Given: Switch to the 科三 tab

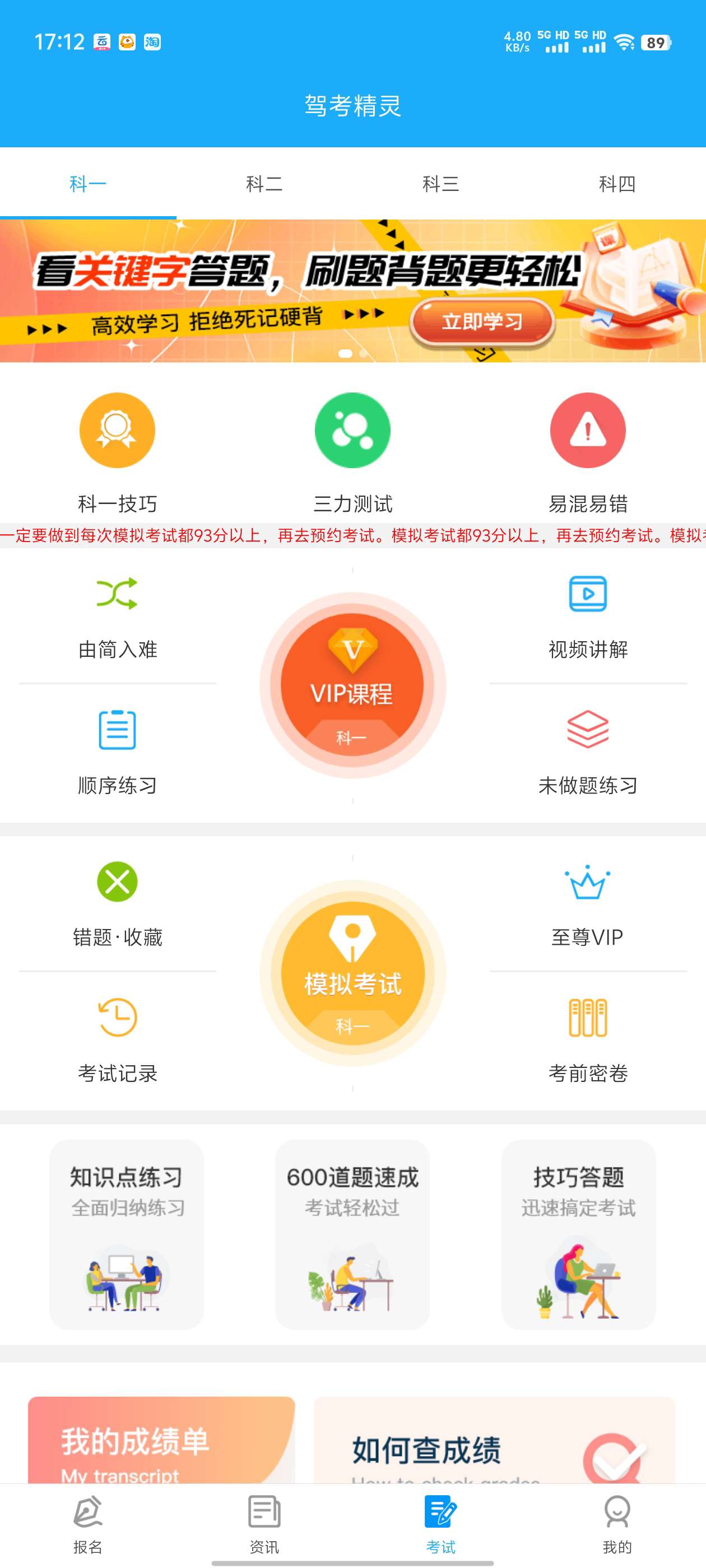Looking at the screenshot, I should 440,184.
